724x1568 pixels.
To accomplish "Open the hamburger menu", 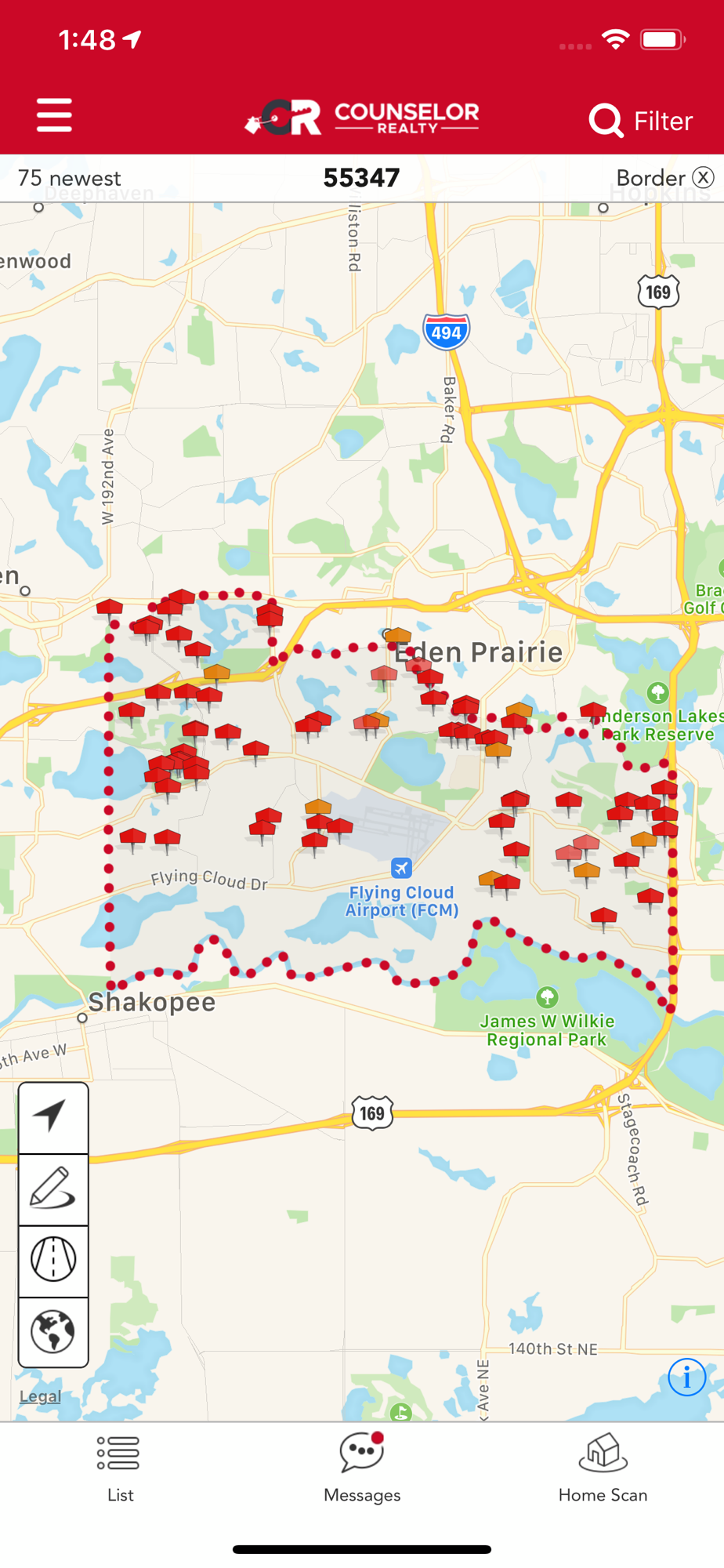I will click(54, 116).
